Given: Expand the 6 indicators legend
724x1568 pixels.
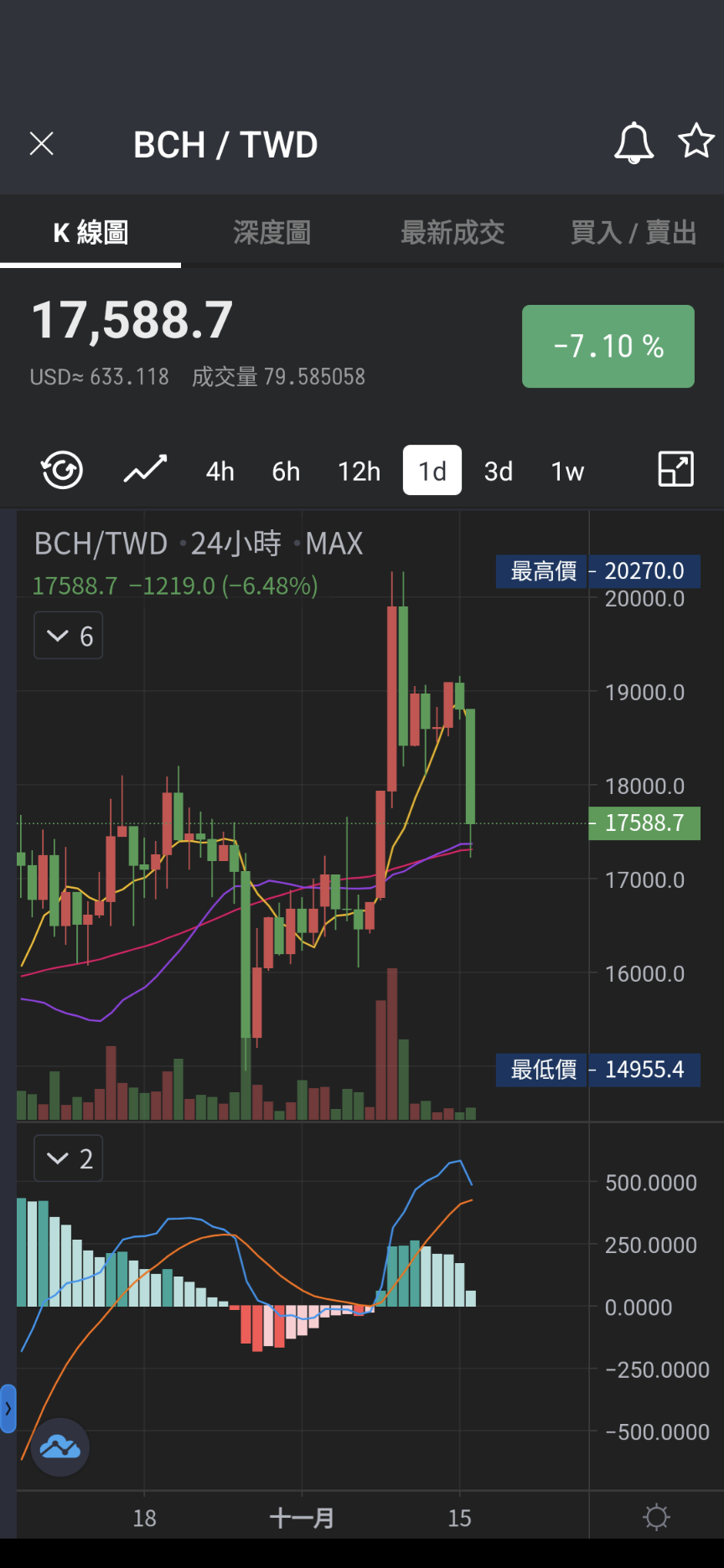Looking at the screenshot, I should tap(69, 636).
